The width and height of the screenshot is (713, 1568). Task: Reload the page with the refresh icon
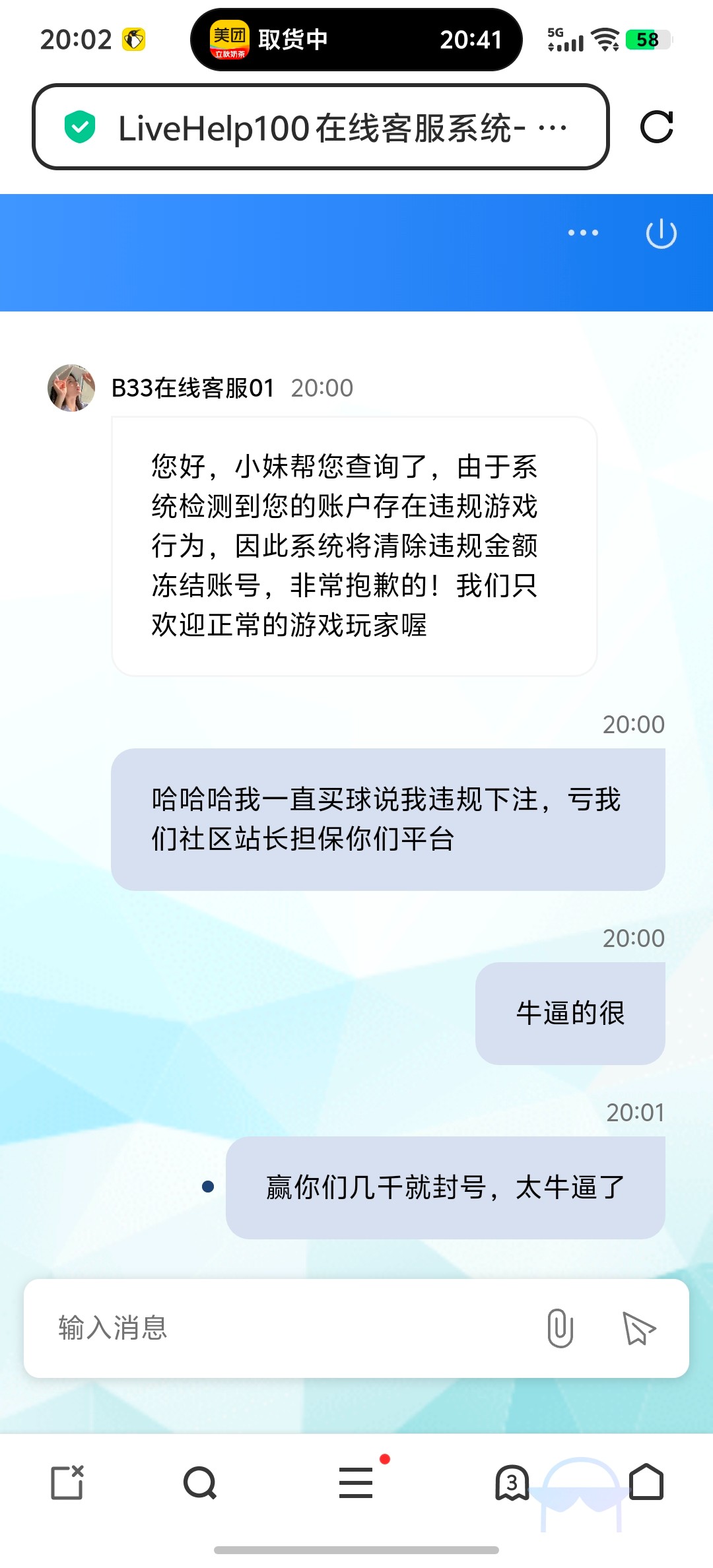660,127
